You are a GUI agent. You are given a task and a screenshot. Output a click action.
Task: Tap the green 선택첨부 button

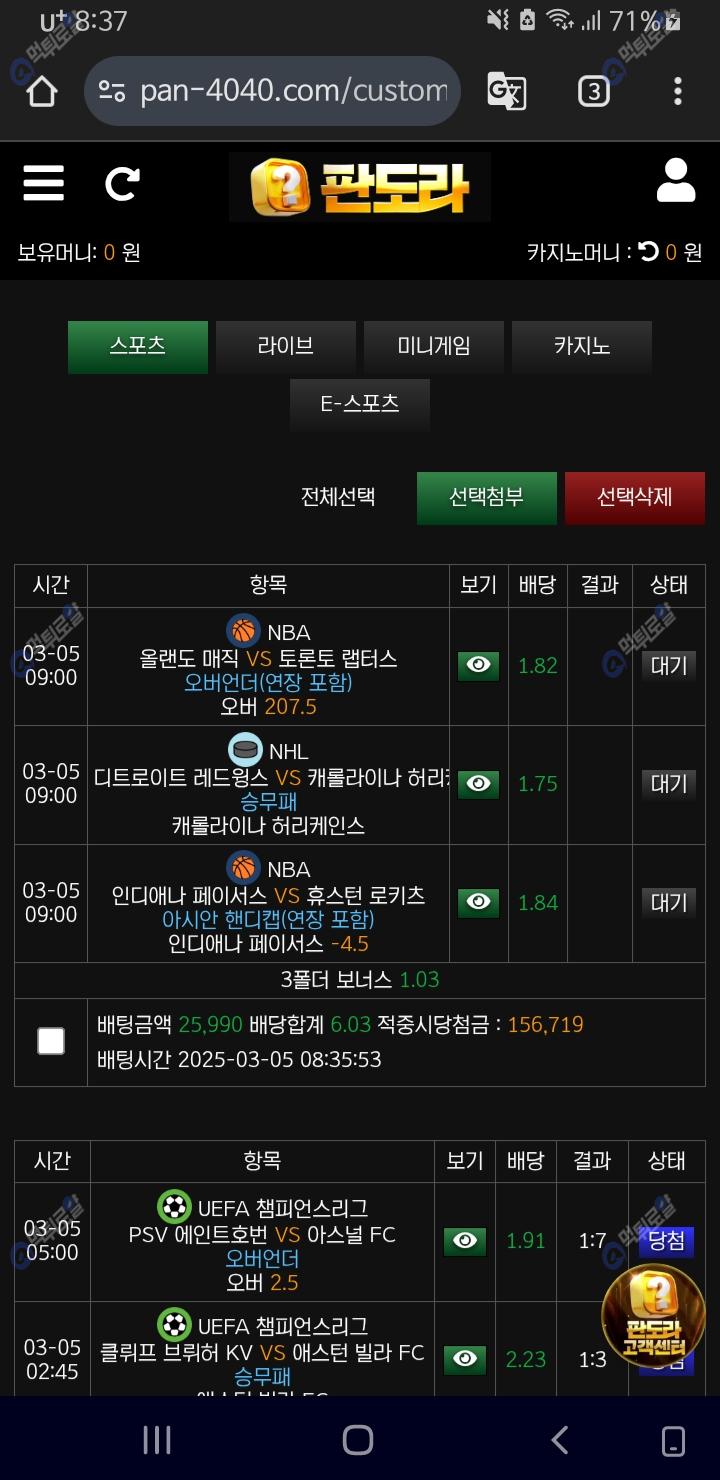click(x=487, y=497)
